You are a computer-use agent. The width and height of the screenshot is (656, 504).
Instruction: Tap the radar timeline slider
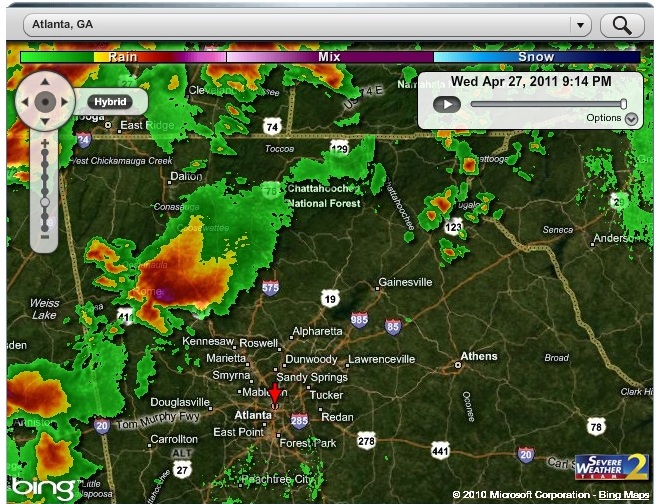click(547, 104)
